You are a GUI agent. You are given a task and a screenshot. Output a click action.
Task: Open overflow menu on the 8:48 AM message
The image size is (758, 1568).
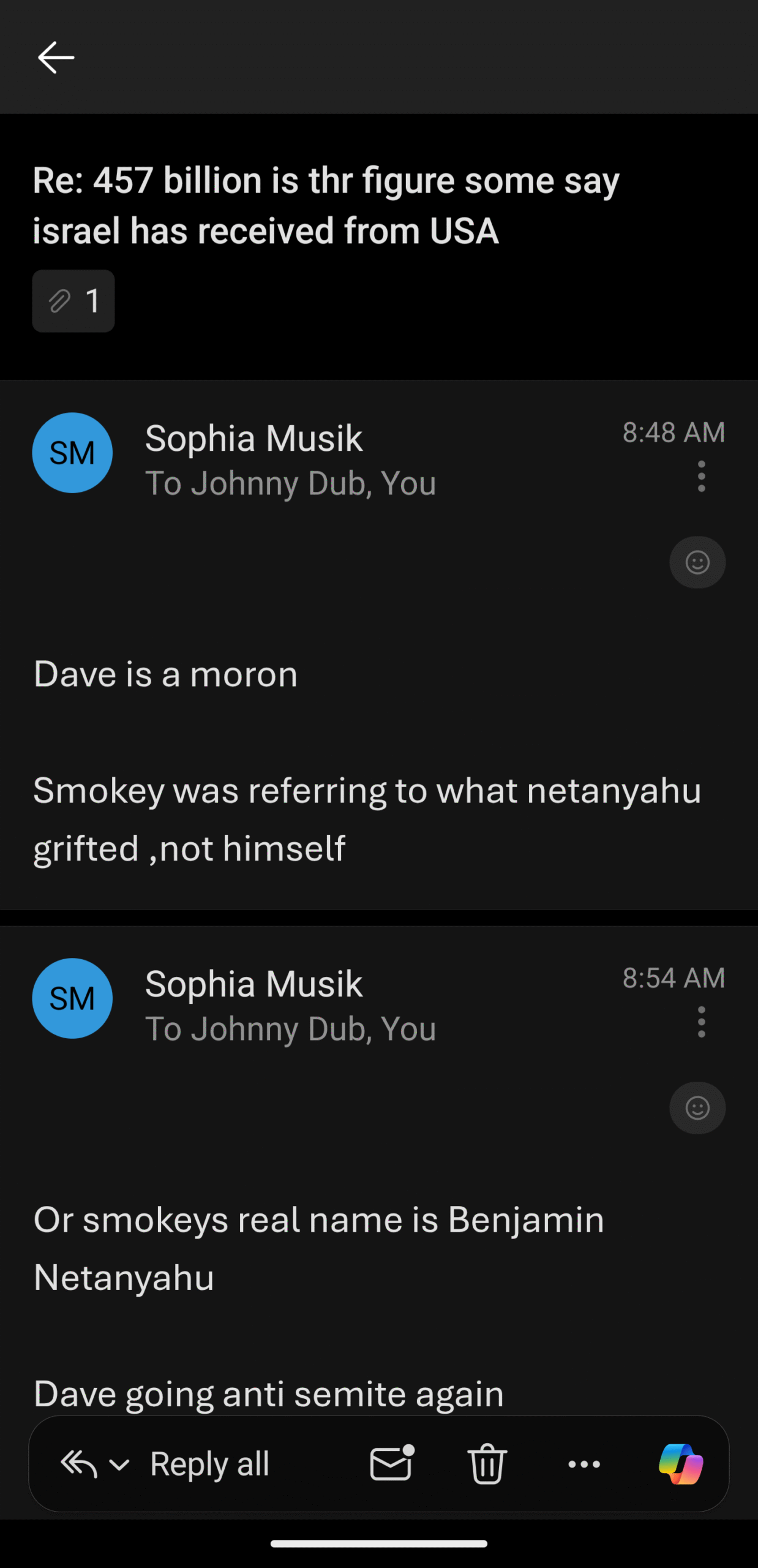[x=701, y=476]
